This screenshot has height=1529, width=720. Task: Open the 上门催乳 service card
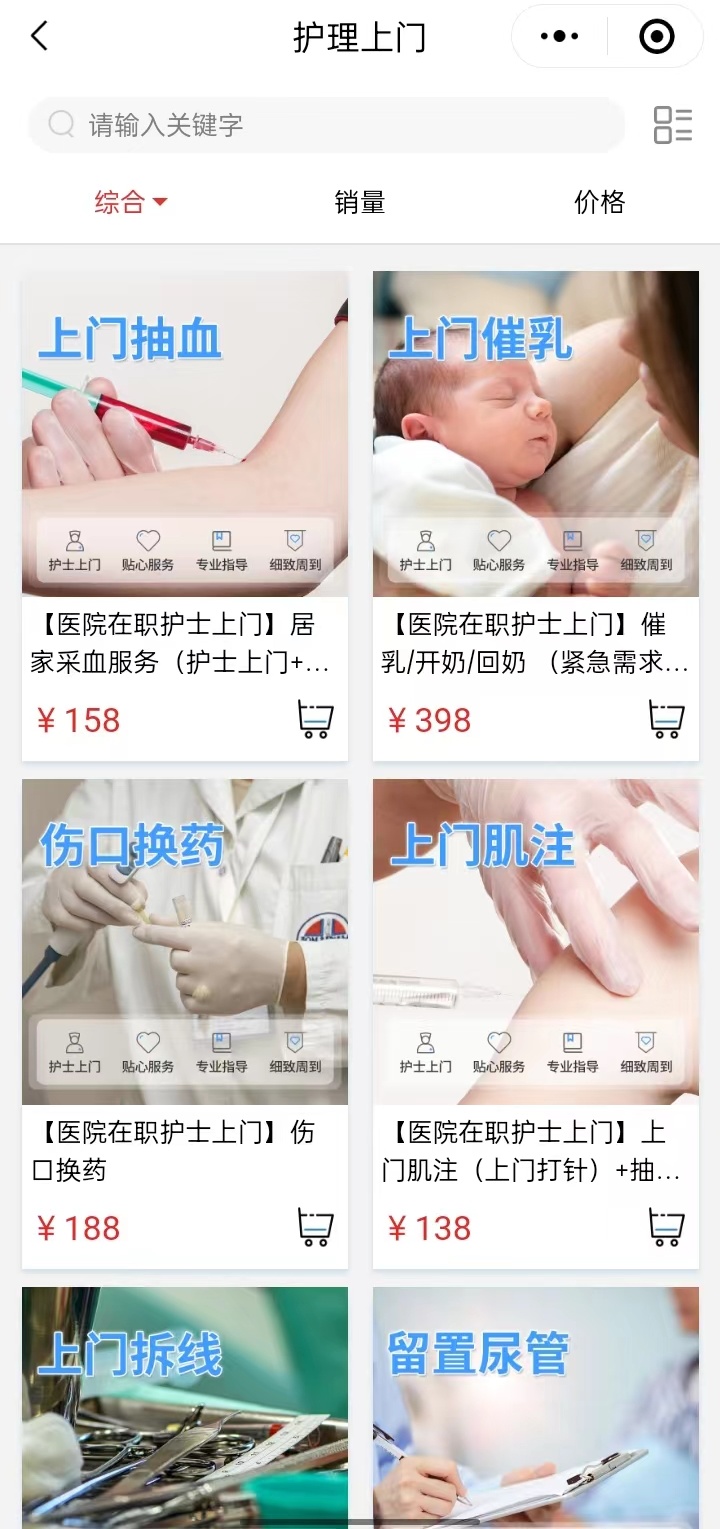coord(536,434)
